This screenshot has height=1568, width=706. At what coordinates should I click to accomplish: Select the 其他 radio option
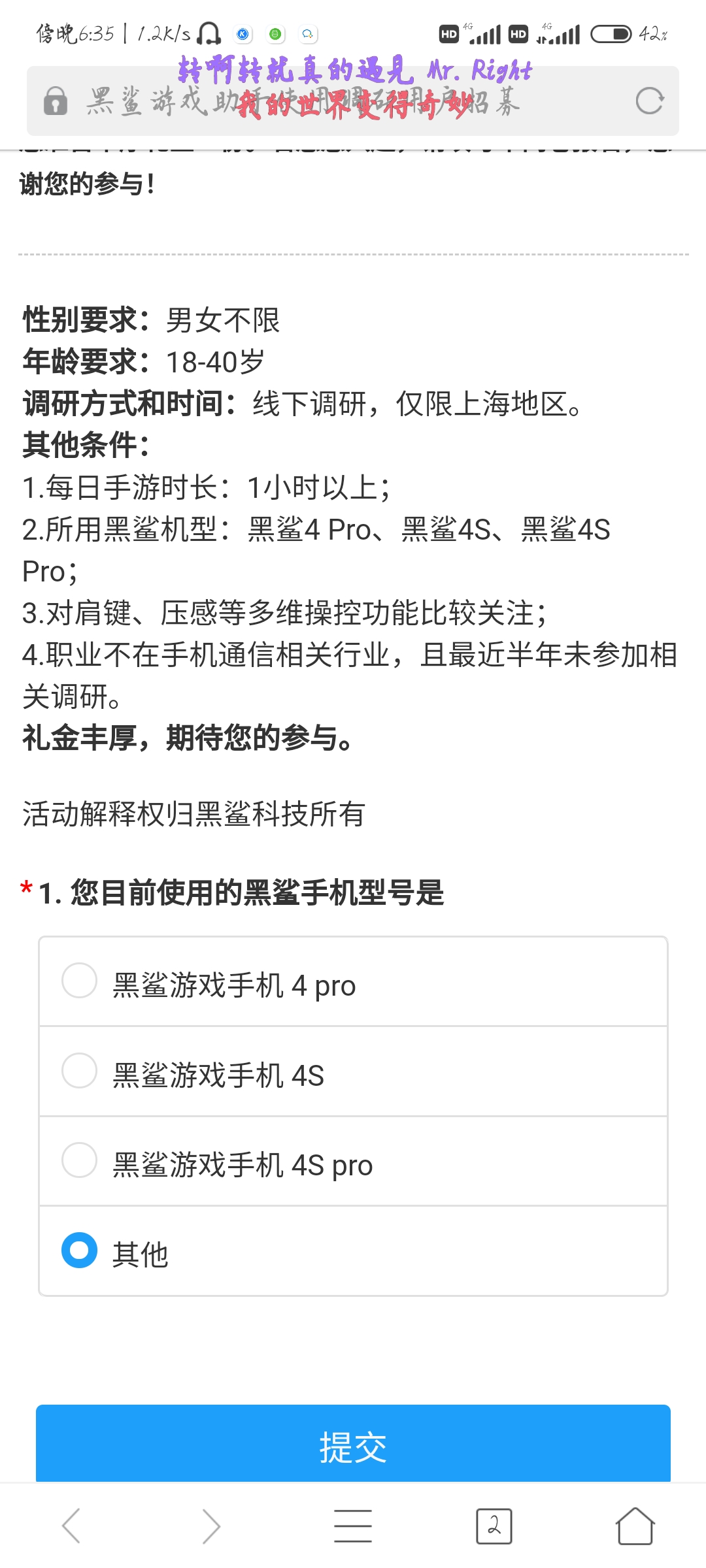353,1251
